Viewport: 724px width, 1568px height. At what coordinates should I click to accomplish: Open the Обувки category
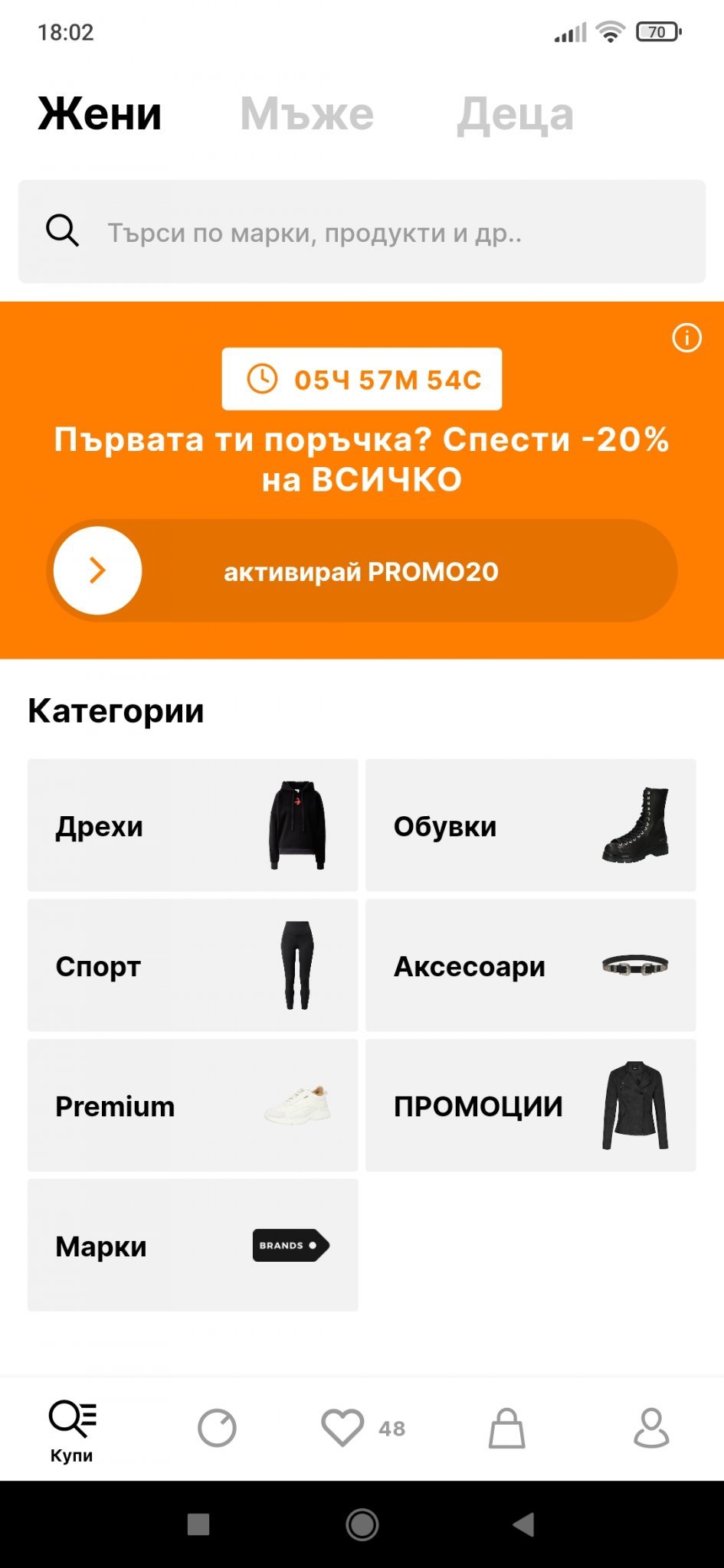pyautogui.click(x=530, y=825)
